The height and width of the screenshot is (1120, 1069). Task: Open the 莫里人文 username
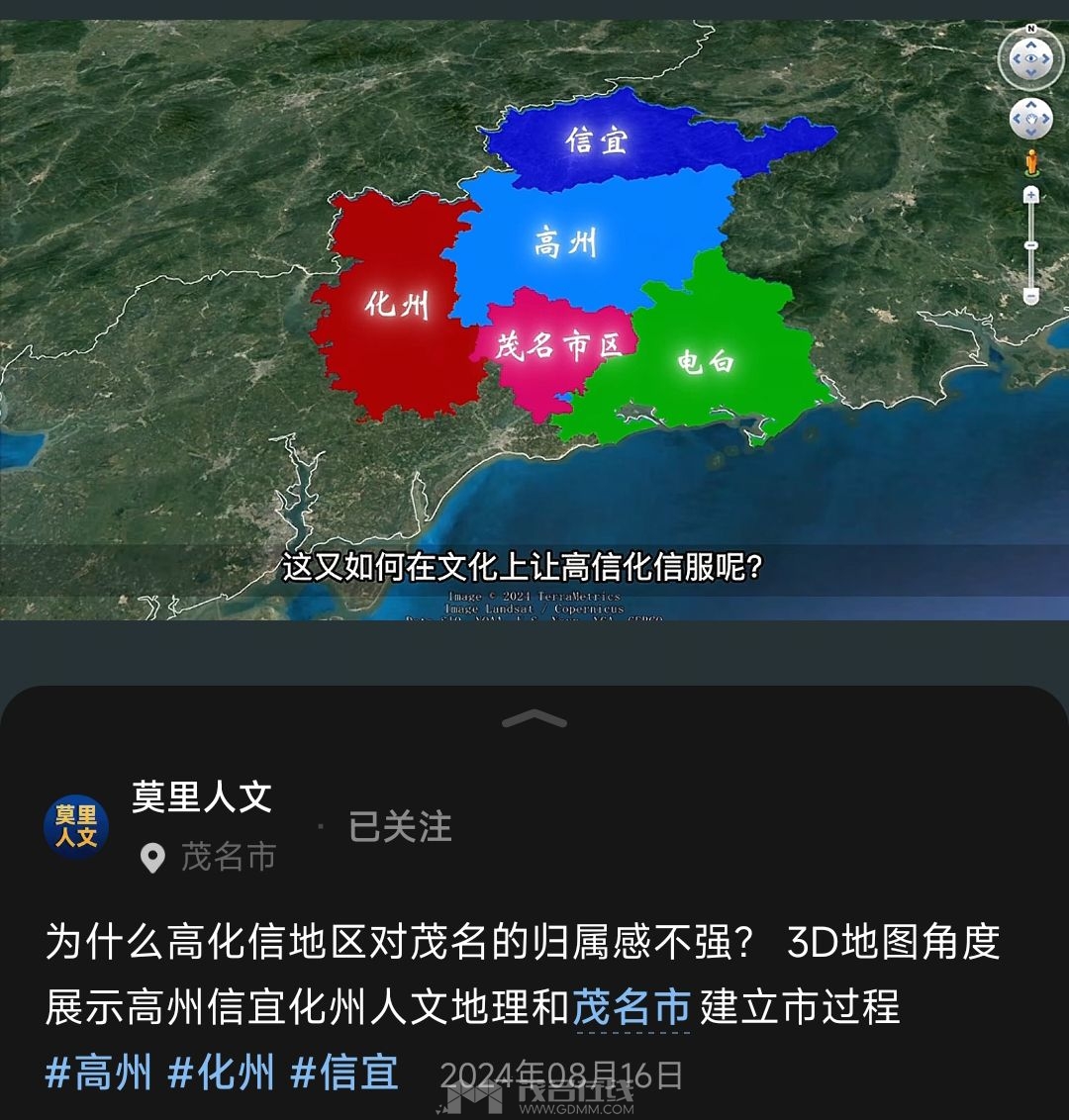[x=202, y=797]
